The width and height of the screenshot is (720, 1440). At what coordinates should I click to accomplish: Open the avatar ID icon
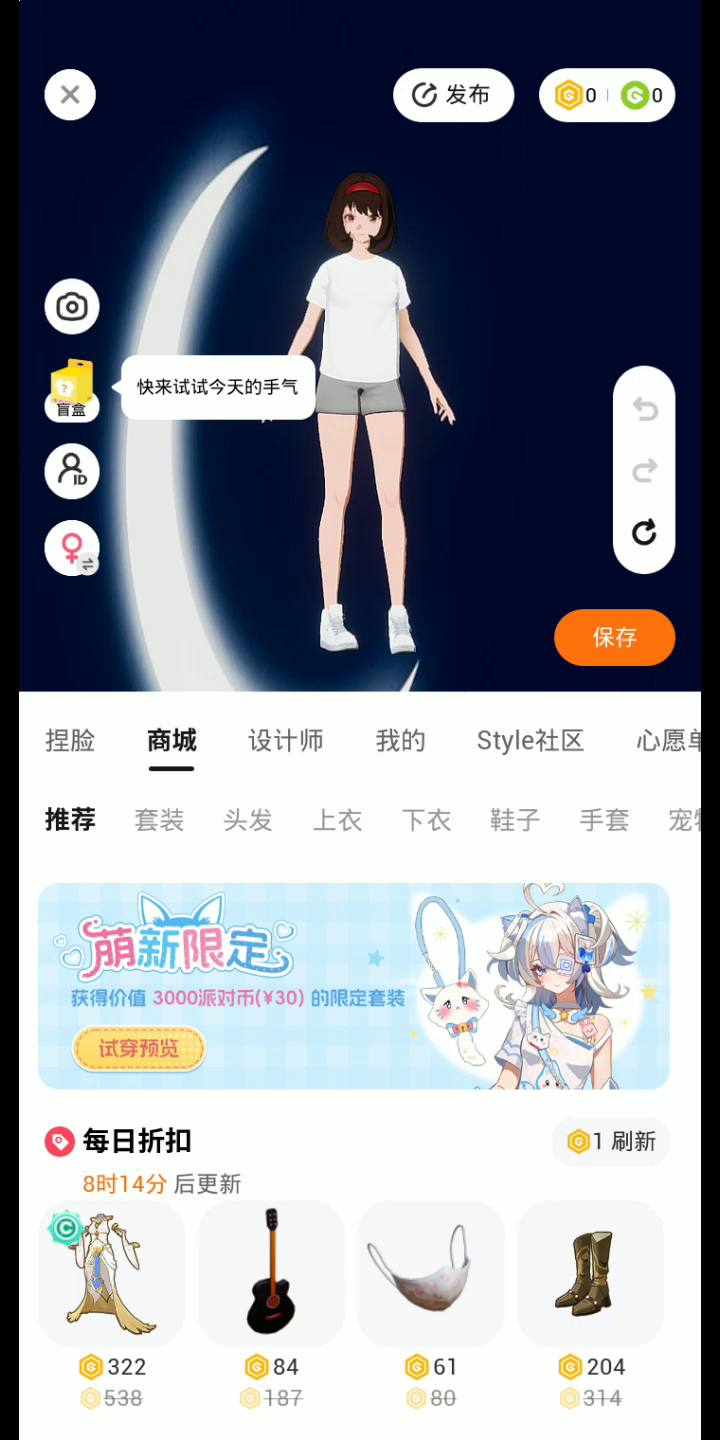(x=72, y=471)
